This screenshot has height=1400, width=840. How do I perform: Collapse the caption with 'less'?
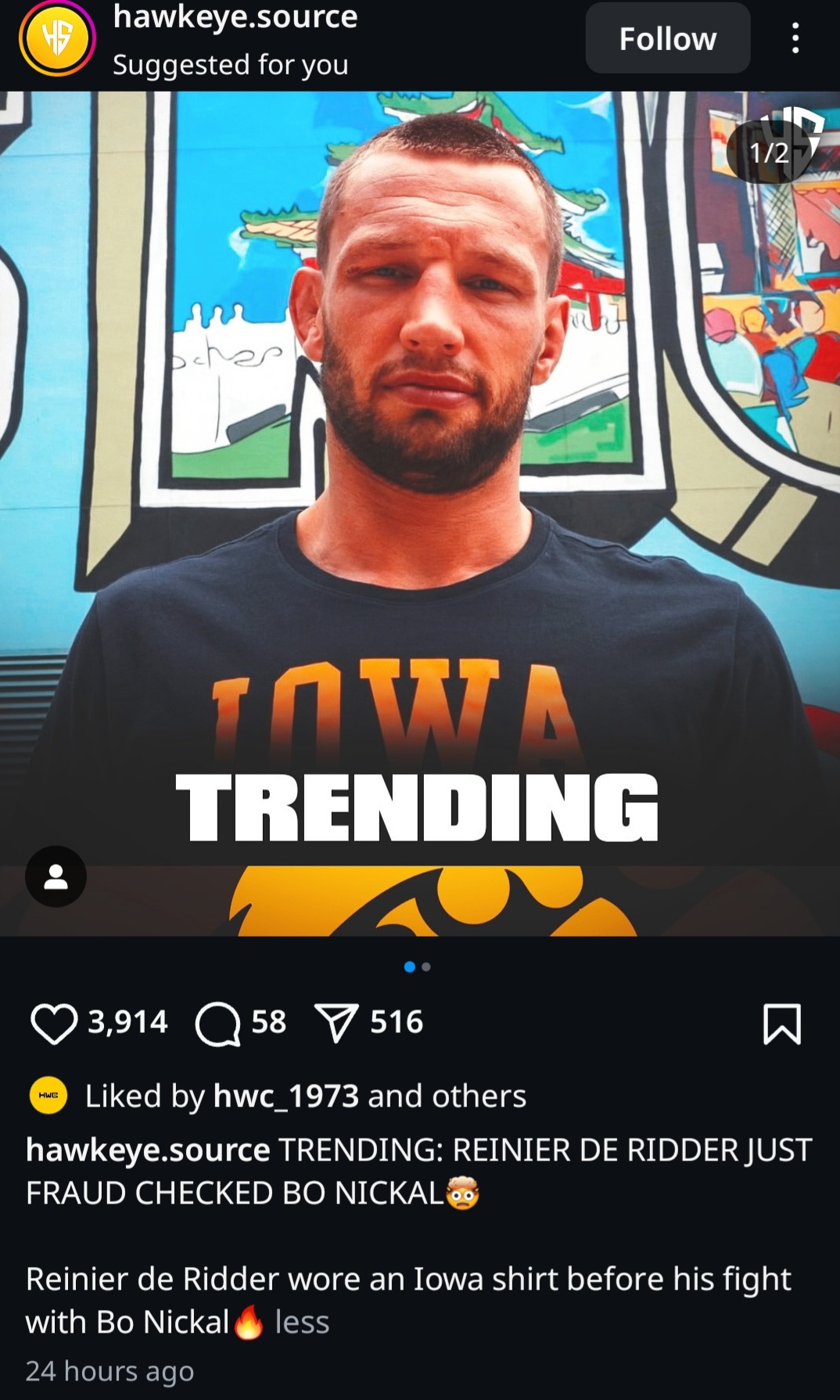pos(302,1322)
